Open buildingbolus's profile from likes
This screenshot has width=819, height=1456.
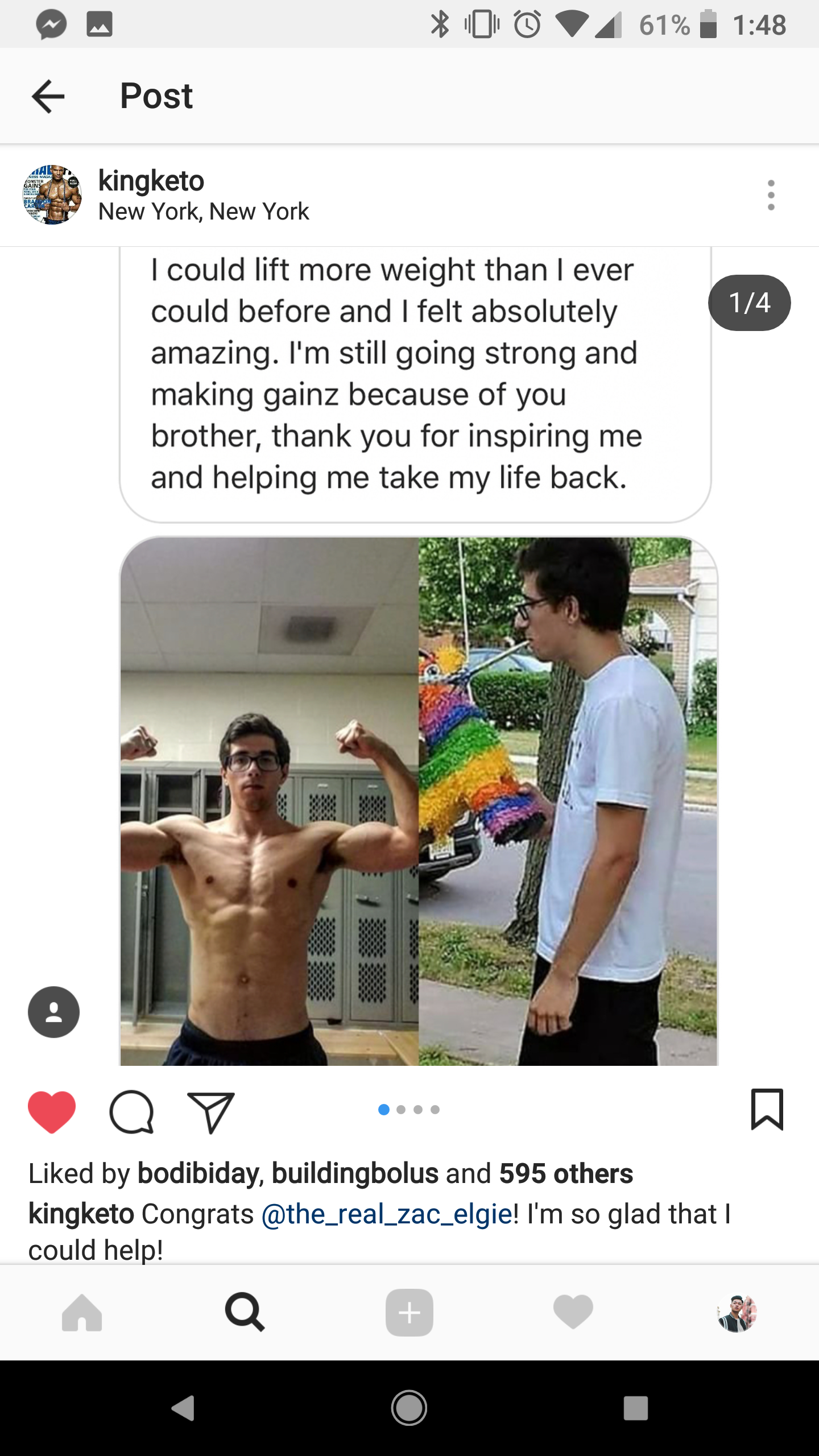355,1173
